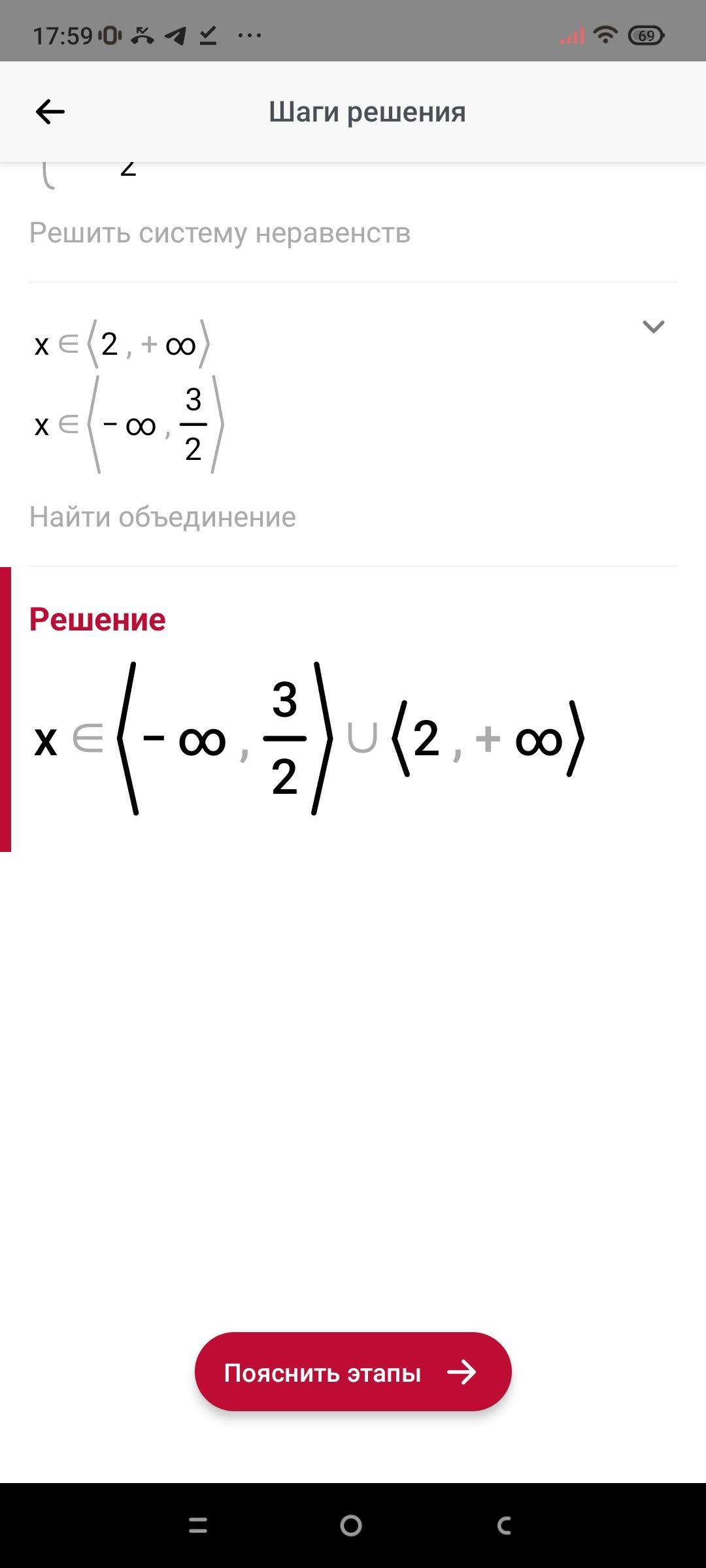Go back from the solution steps screen

tap(50, 112)
